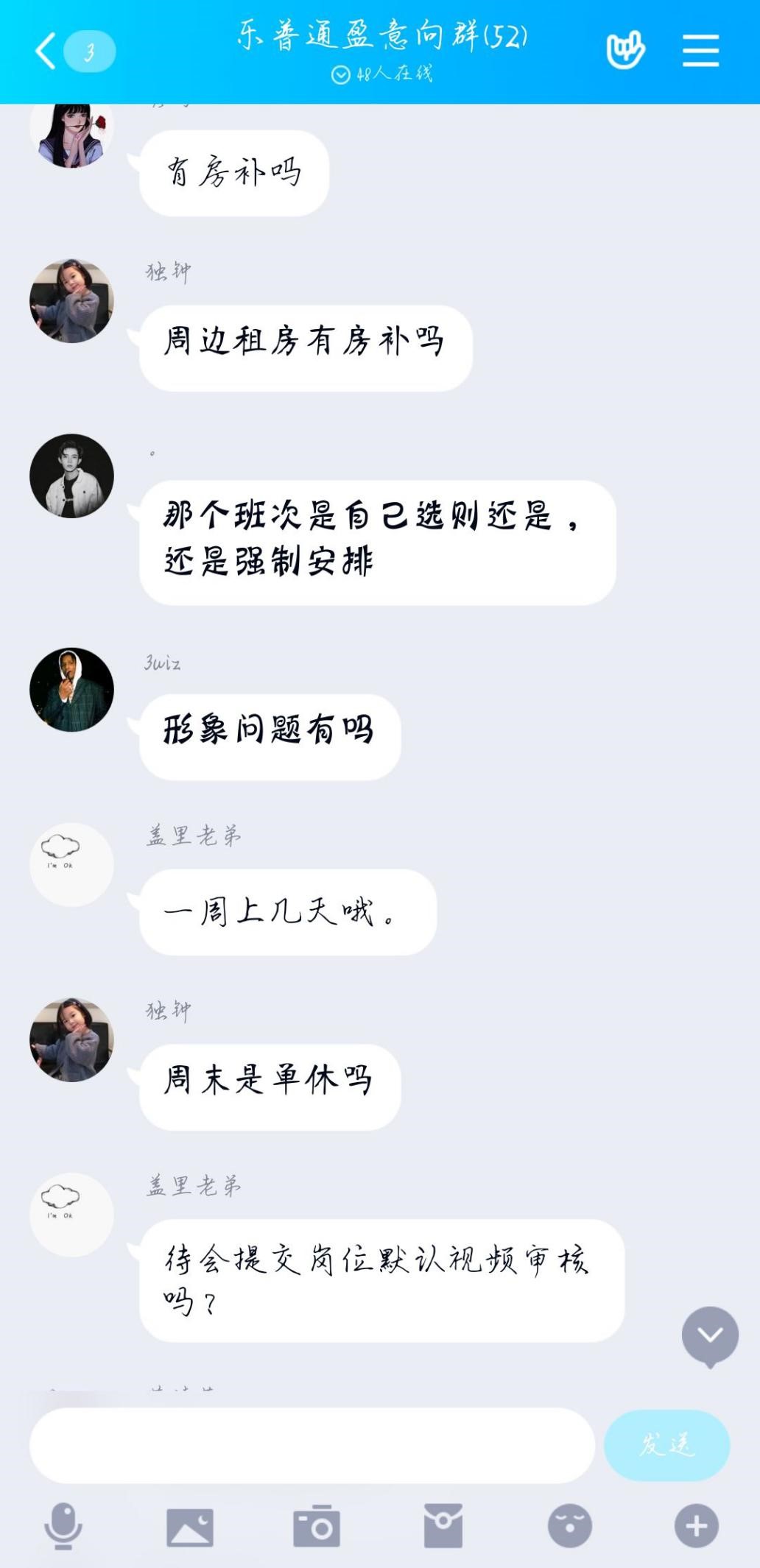
Task: Send a red packet
Action: click(x=443, y=1526)
